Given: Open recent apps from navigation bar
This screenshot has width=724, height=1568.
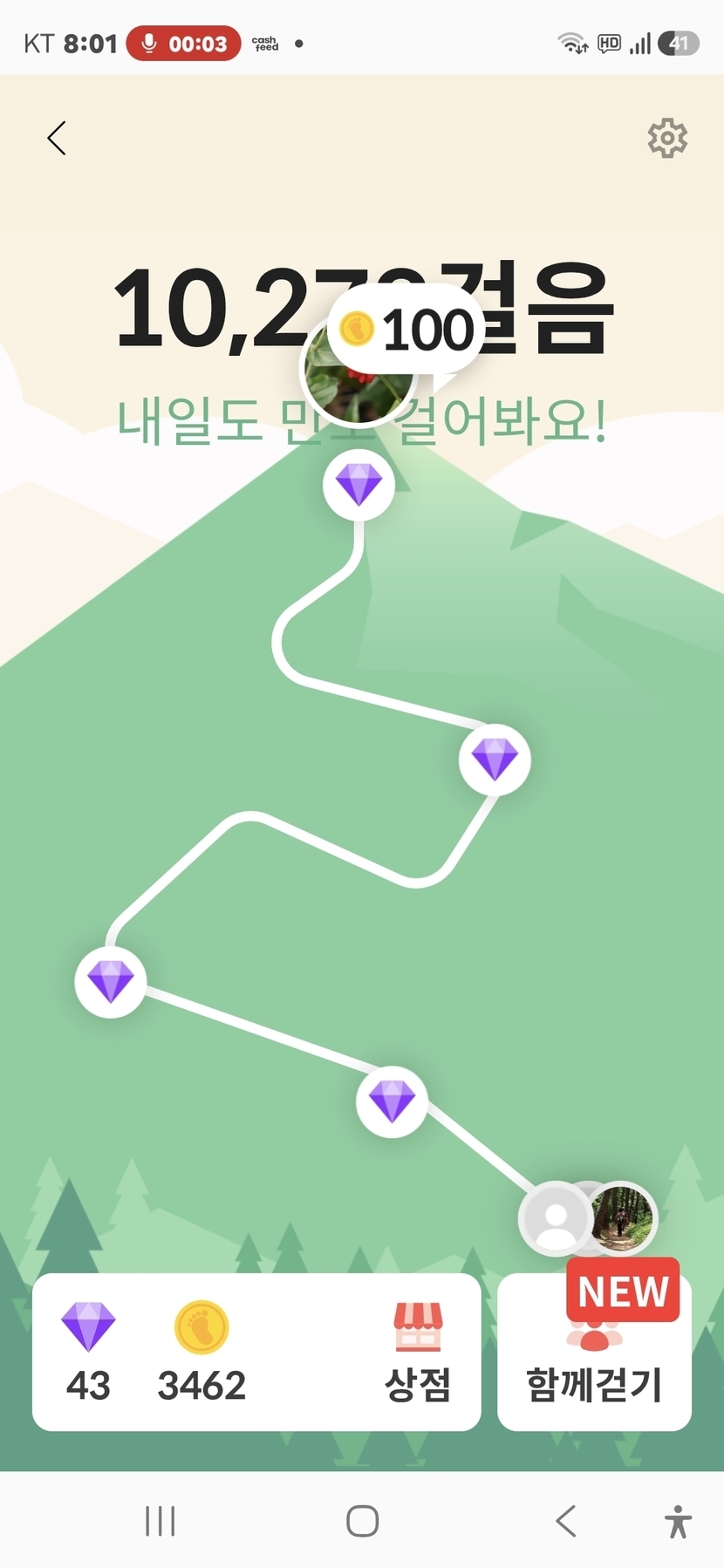Looking at the screenshot, I should 160,1521.
